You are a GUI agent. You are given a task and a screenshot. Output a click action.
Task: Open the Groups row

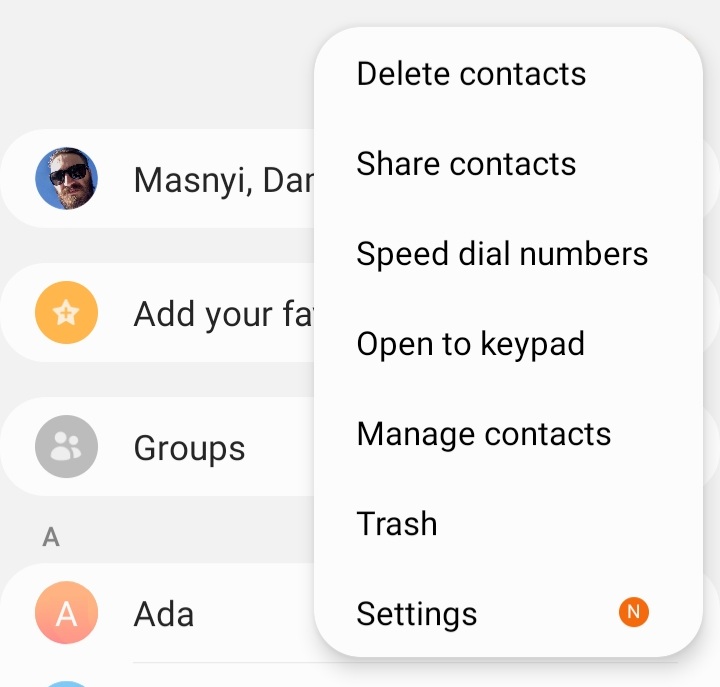189,448
